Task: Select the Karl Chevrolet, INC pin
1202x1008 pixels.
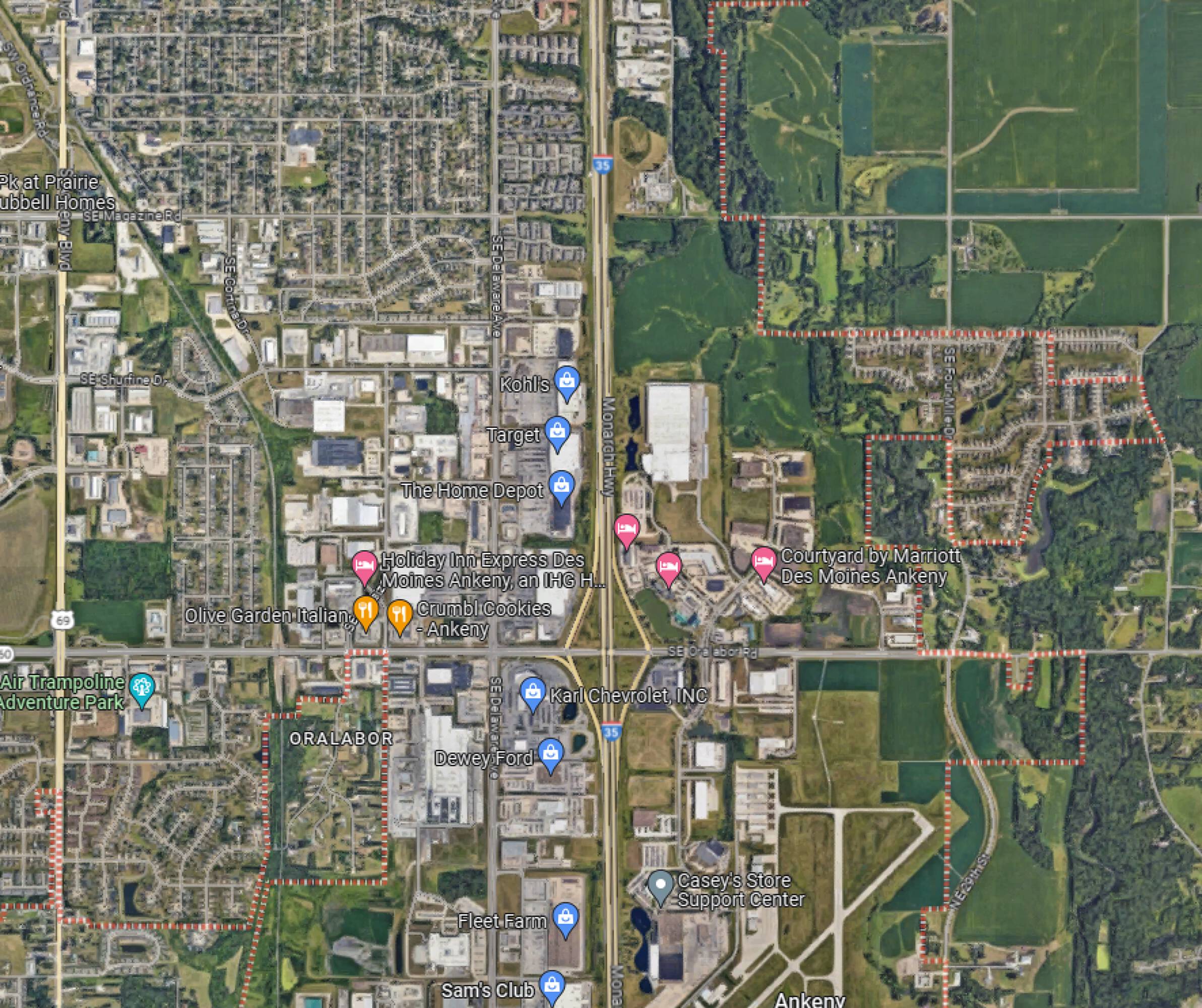Action: pyautogui.click(x=533, y=695)
